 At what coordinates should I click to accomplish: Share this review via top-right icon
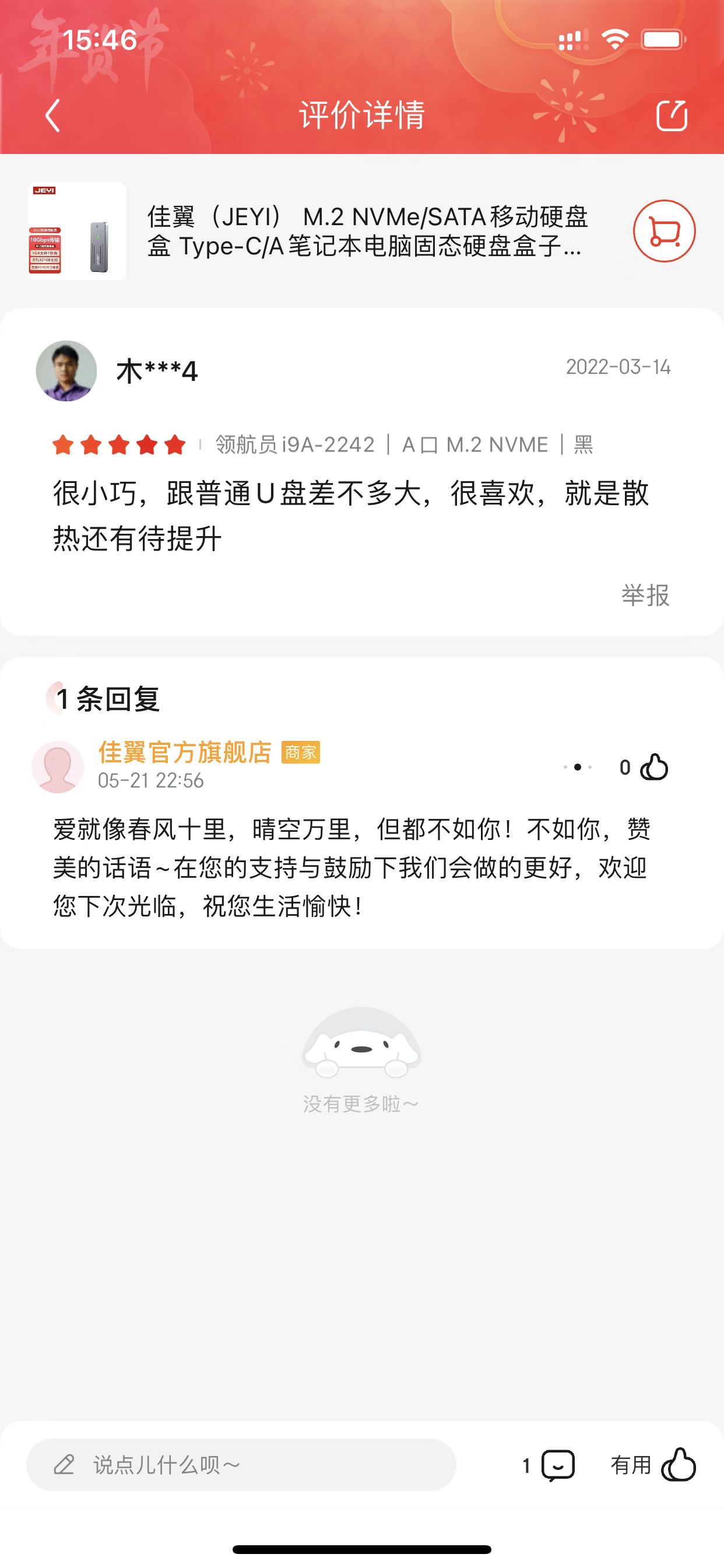[x=672, y=115]
